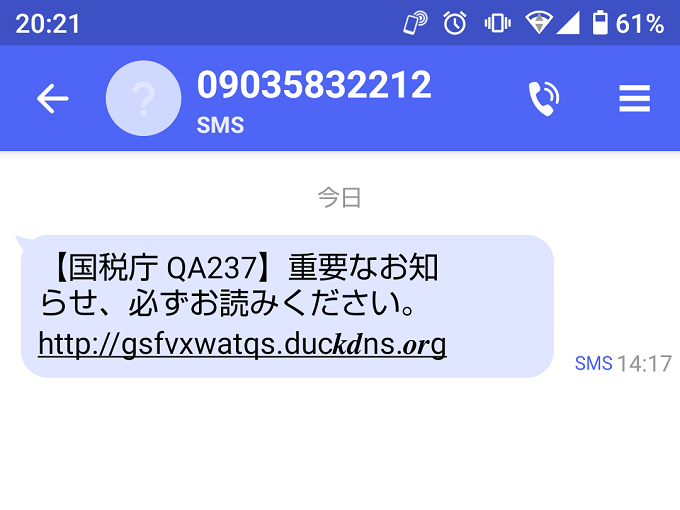Open the hamburger menu
Viewport: 680px width, 510px height.
635,98
